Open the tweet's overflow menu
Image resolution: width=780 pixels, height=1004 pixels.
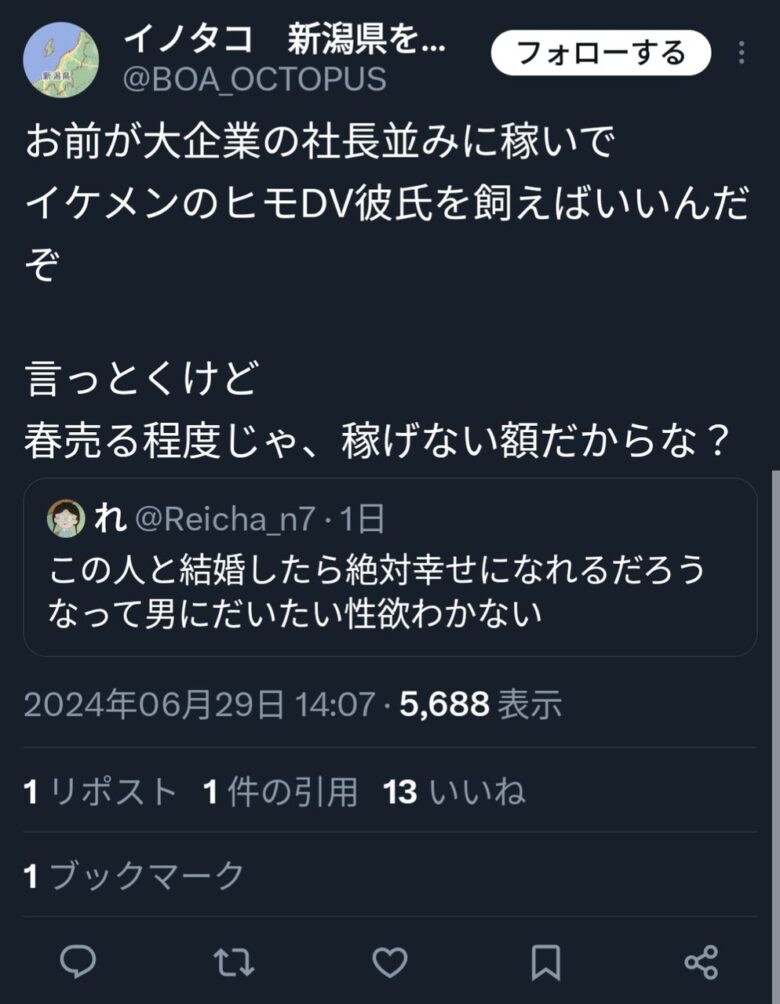tap(741, 52)
